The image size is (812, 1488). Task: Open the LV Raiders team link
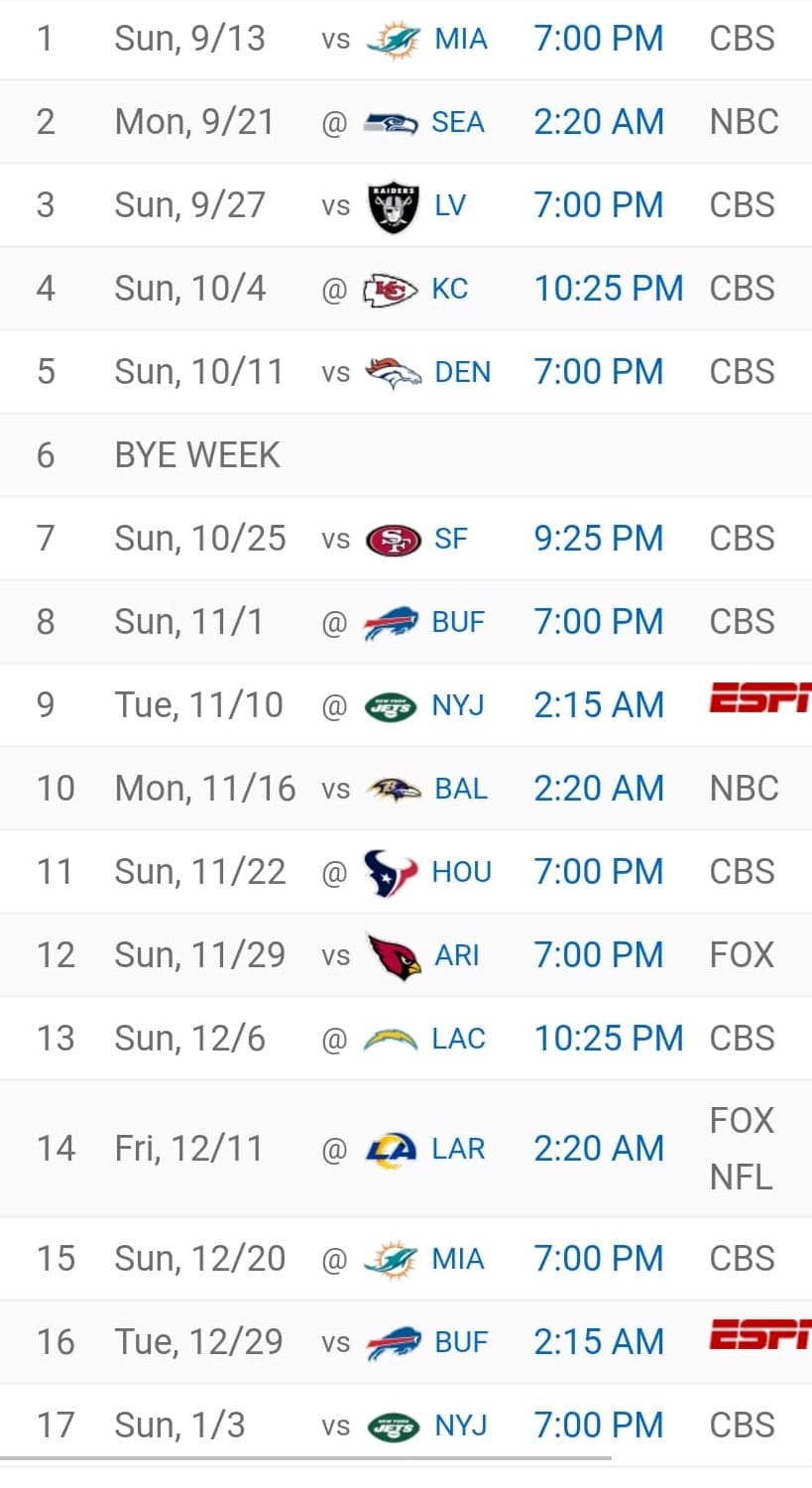[450, 205]
